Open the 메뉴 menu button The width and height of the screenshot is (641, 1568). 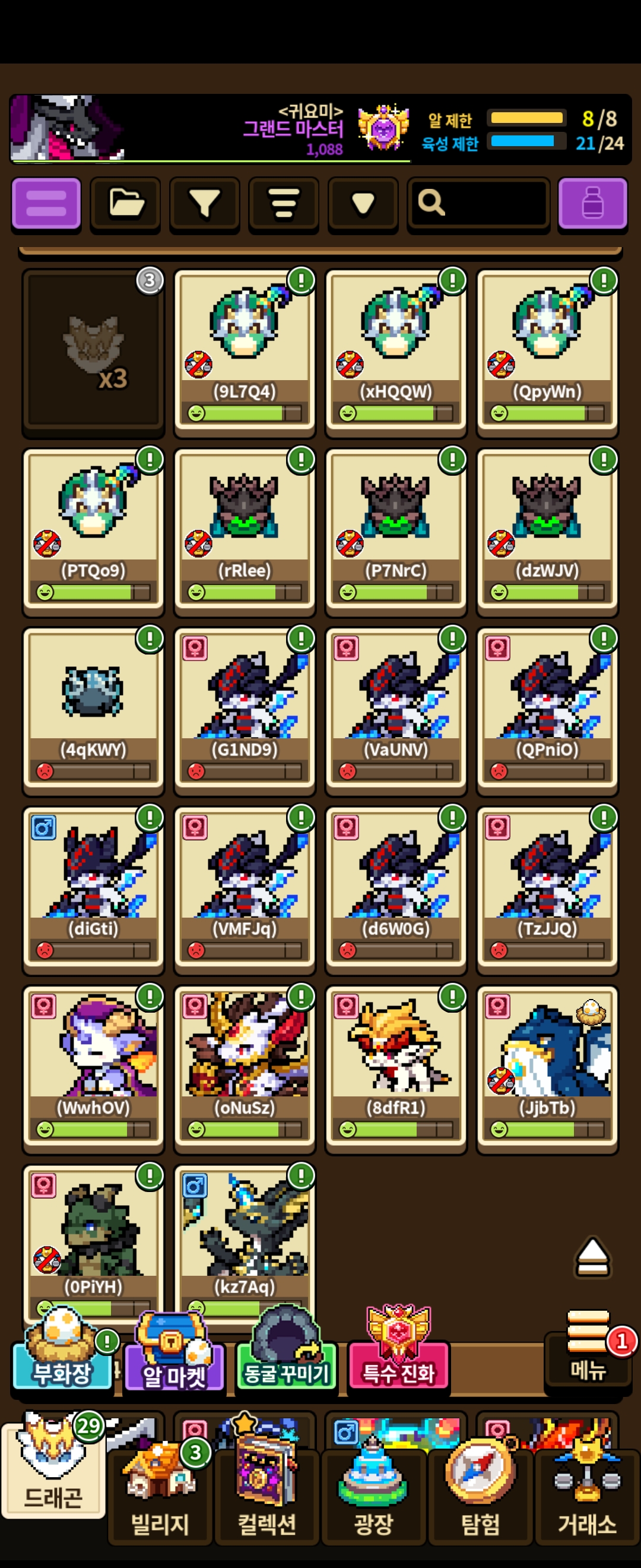click(x=588, y=1358)
